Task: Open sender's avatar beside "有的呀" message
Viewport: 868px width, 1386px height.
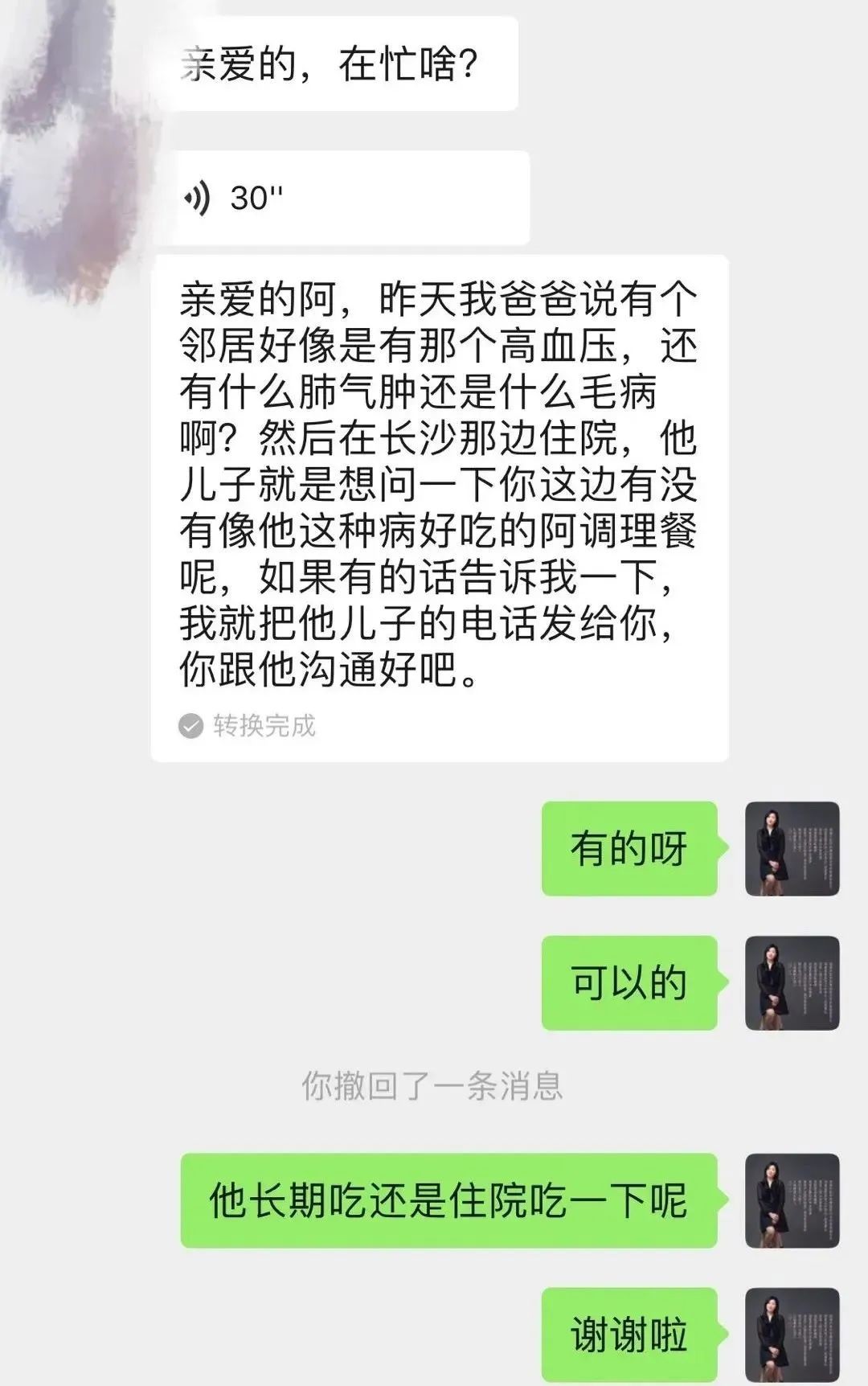Action: 792,849
